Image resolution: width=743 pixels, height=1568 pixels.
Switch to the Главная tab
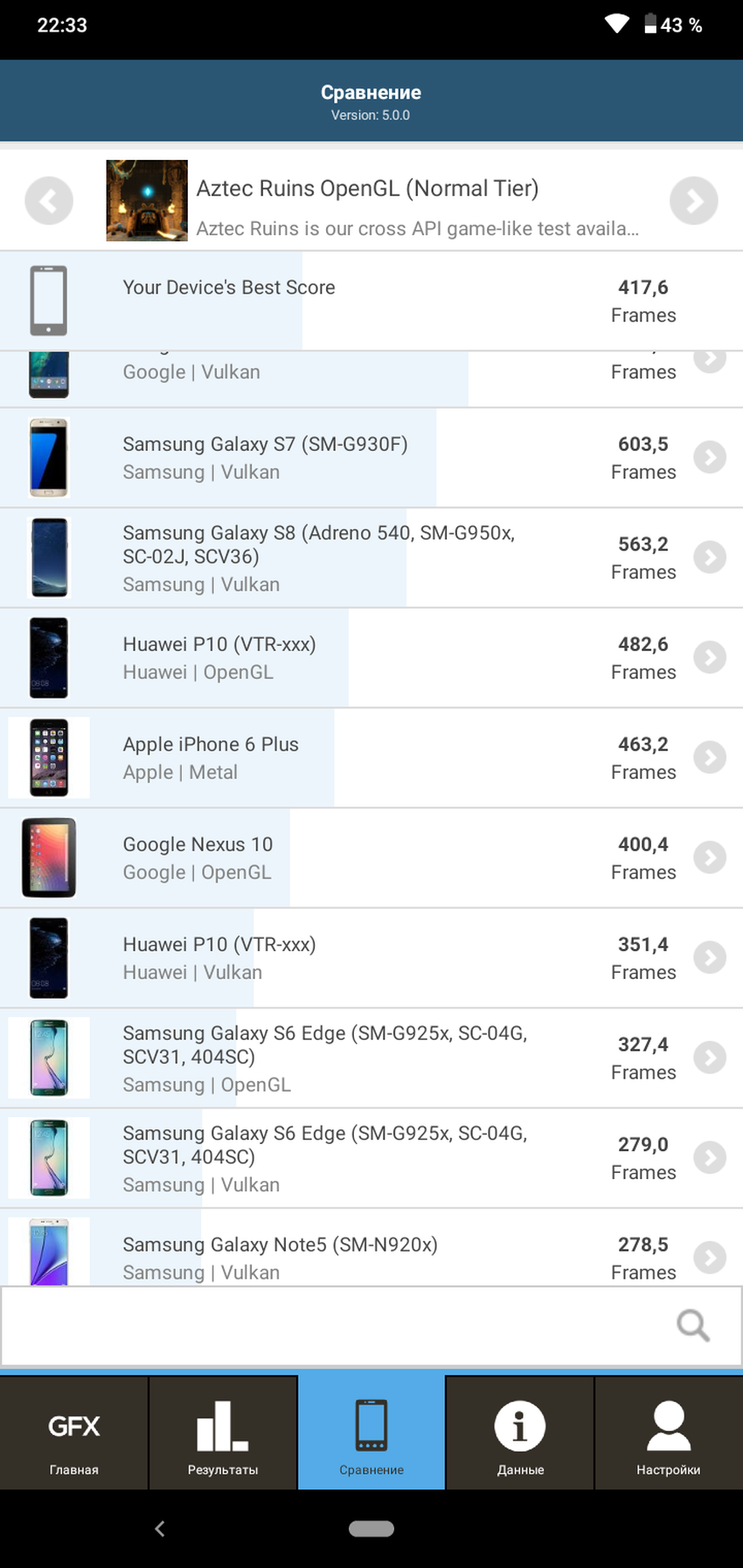coord(74,1433)
